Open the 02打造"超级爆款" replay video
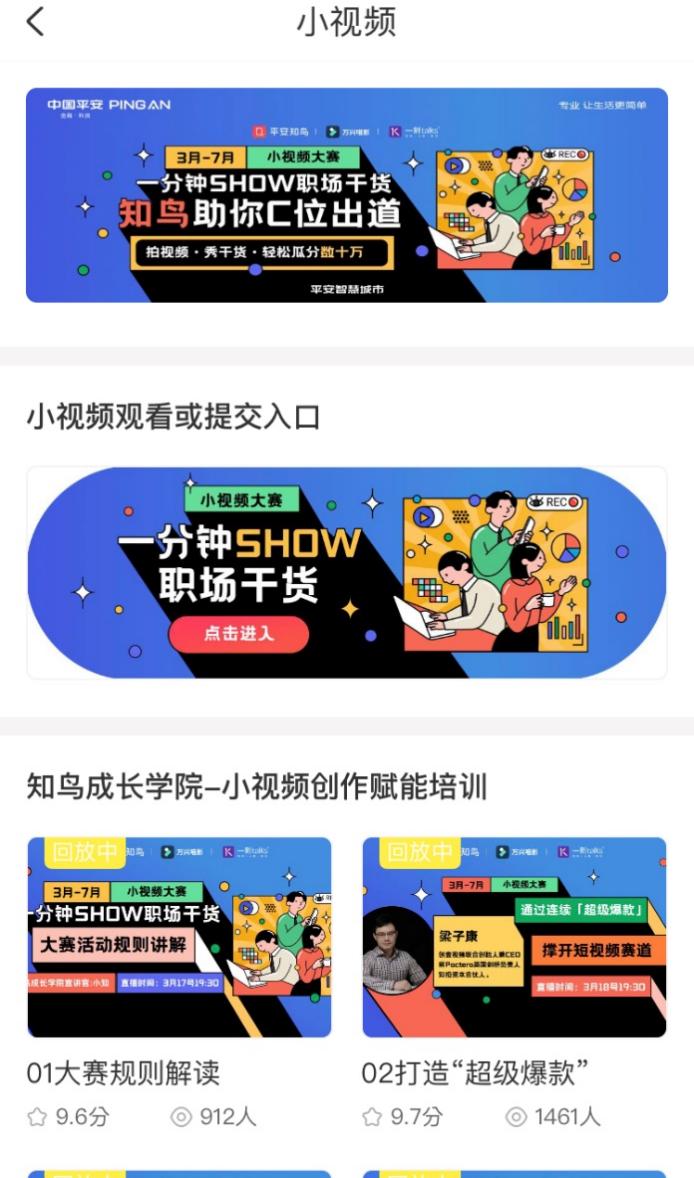This screenshot has width=694, height=1178. coord(514,937)
